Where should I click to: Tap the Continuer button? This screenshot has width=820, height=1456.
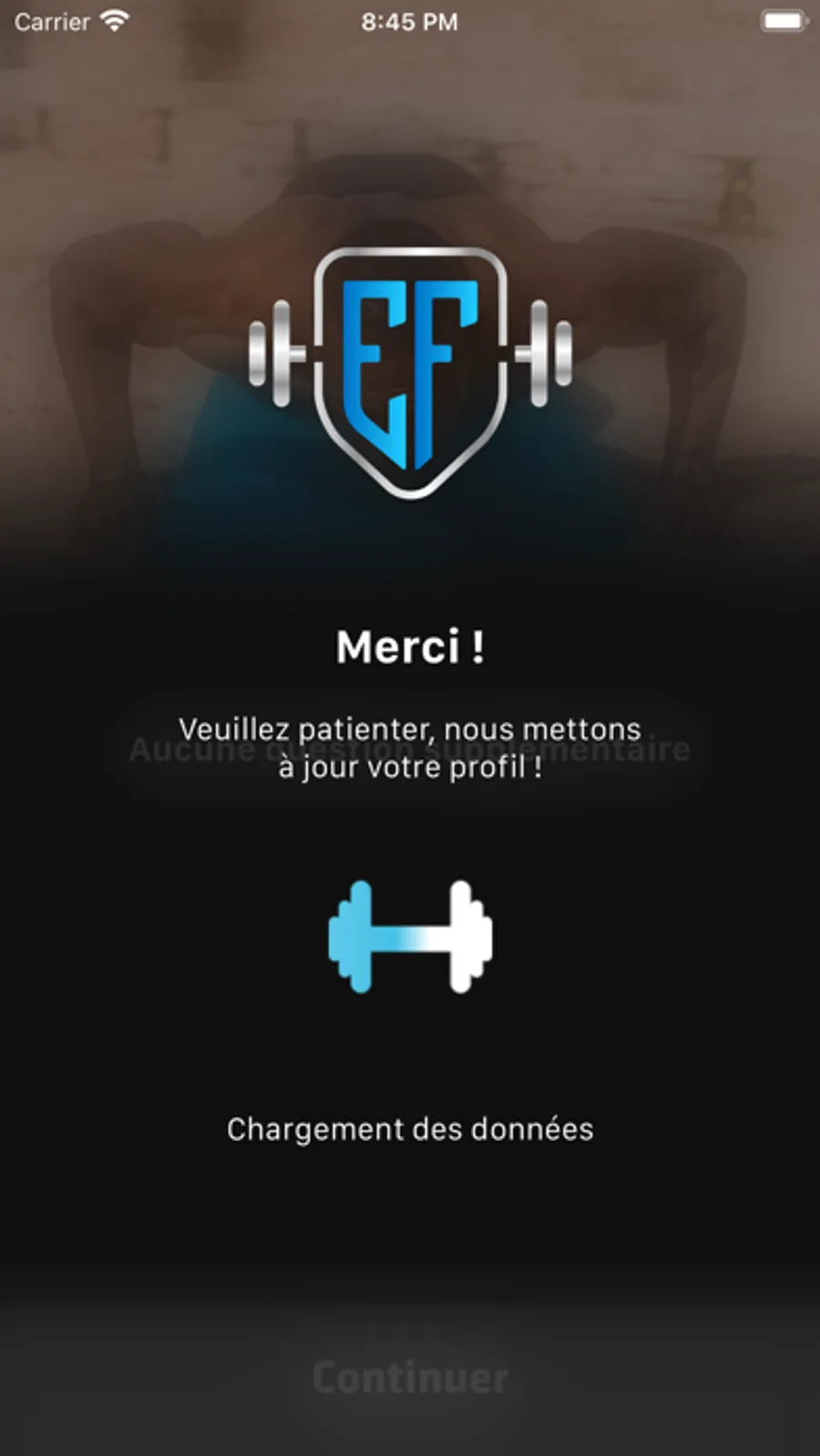[410, 1377]
